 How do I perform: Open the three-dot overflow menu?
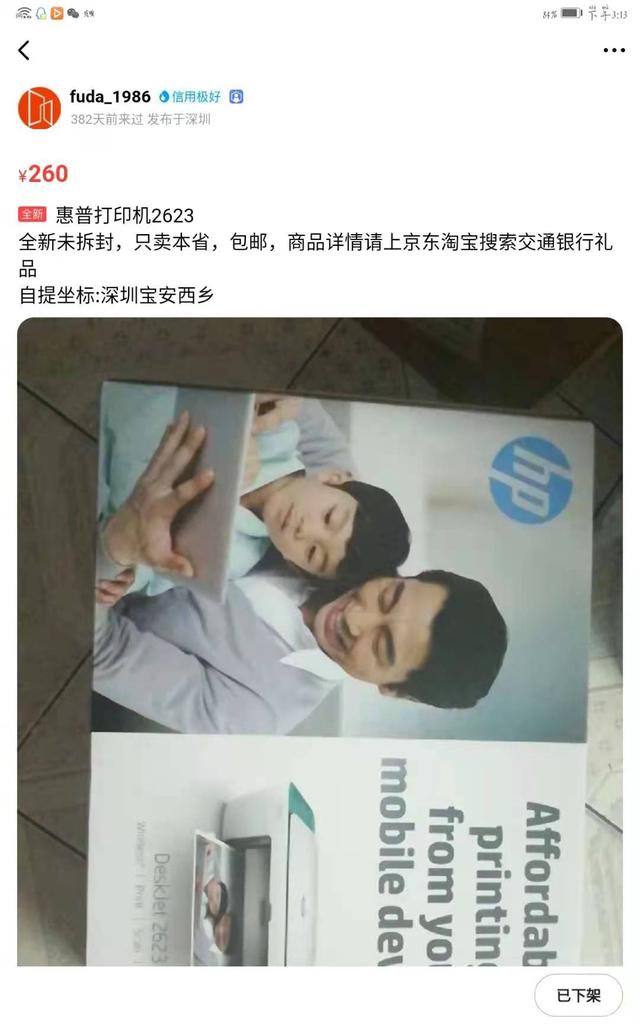(x=612, y=50)
